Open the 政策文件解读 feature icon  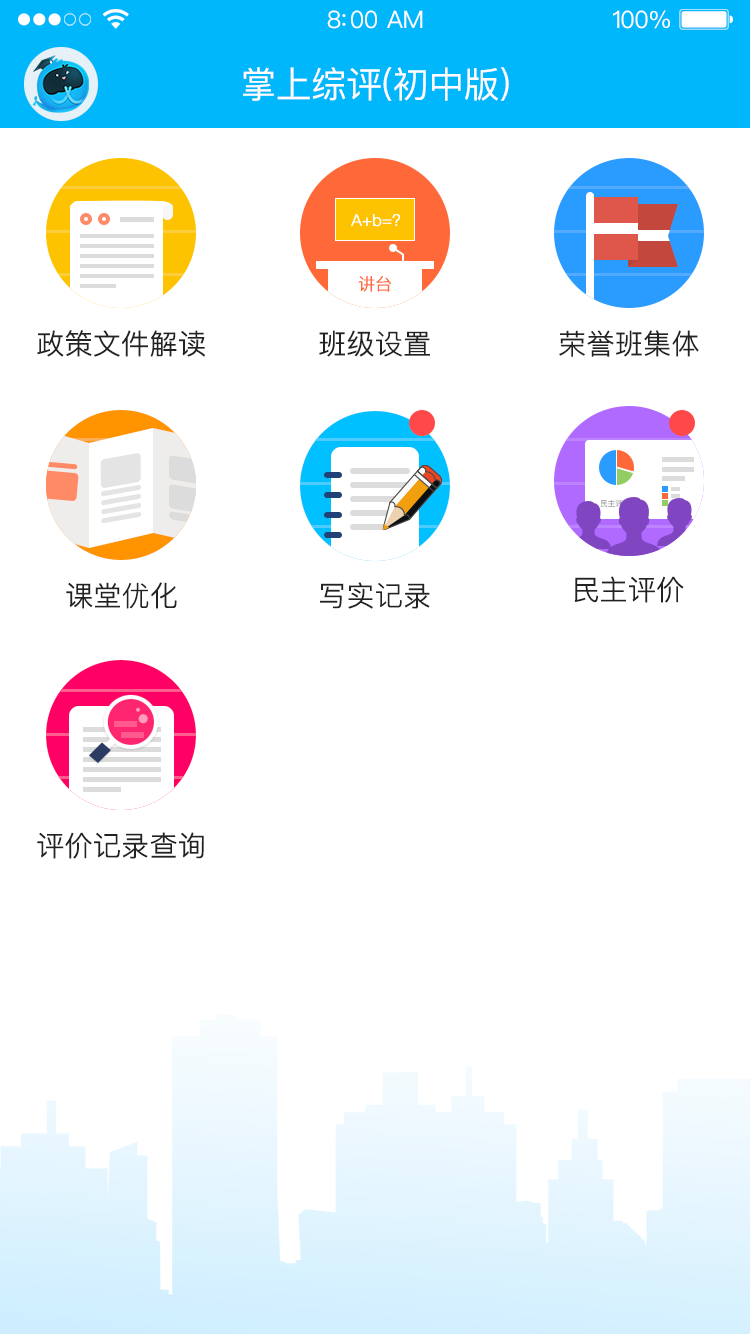click(120, 232)
